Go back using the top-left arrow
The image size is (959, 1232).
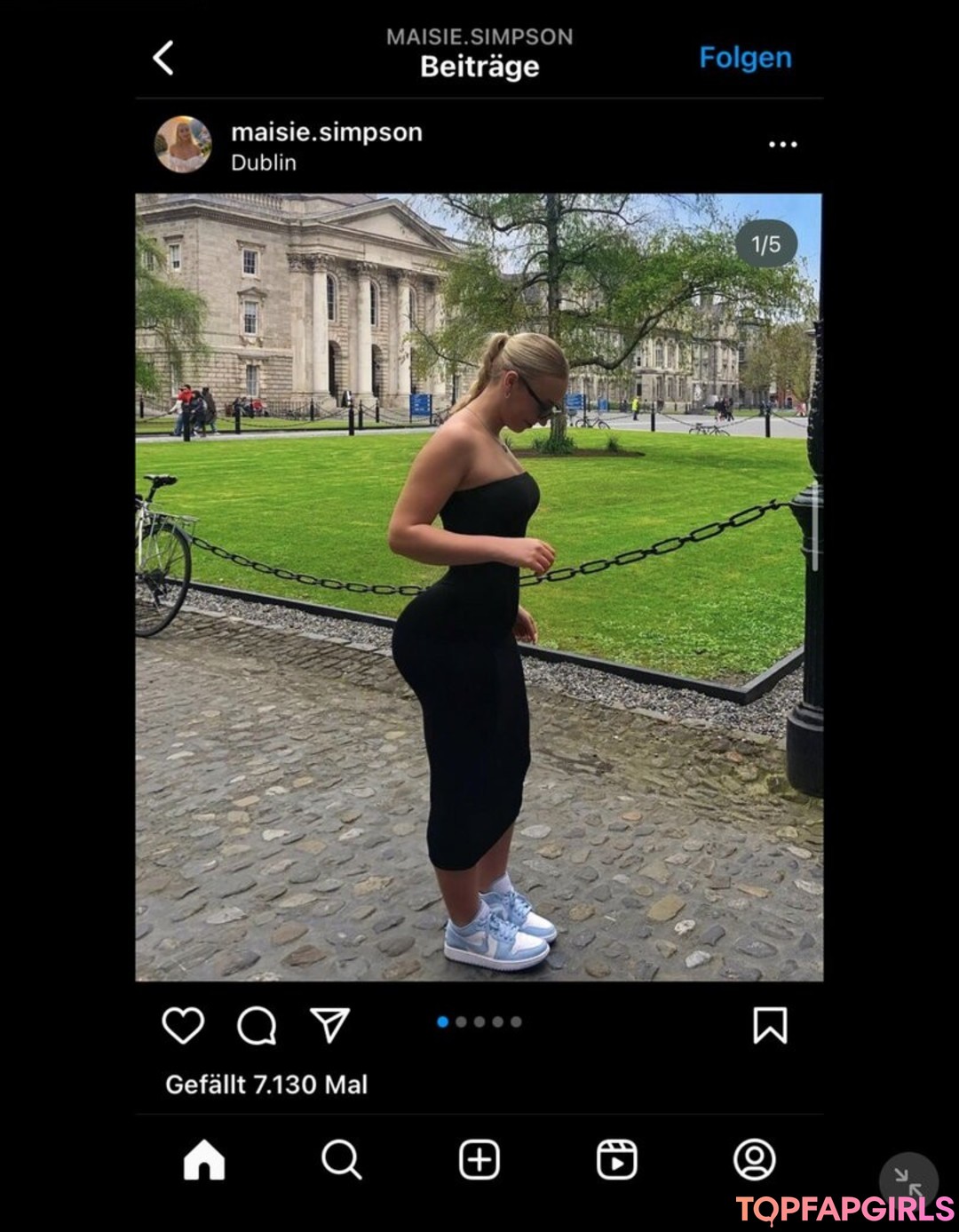pos(163,59)
